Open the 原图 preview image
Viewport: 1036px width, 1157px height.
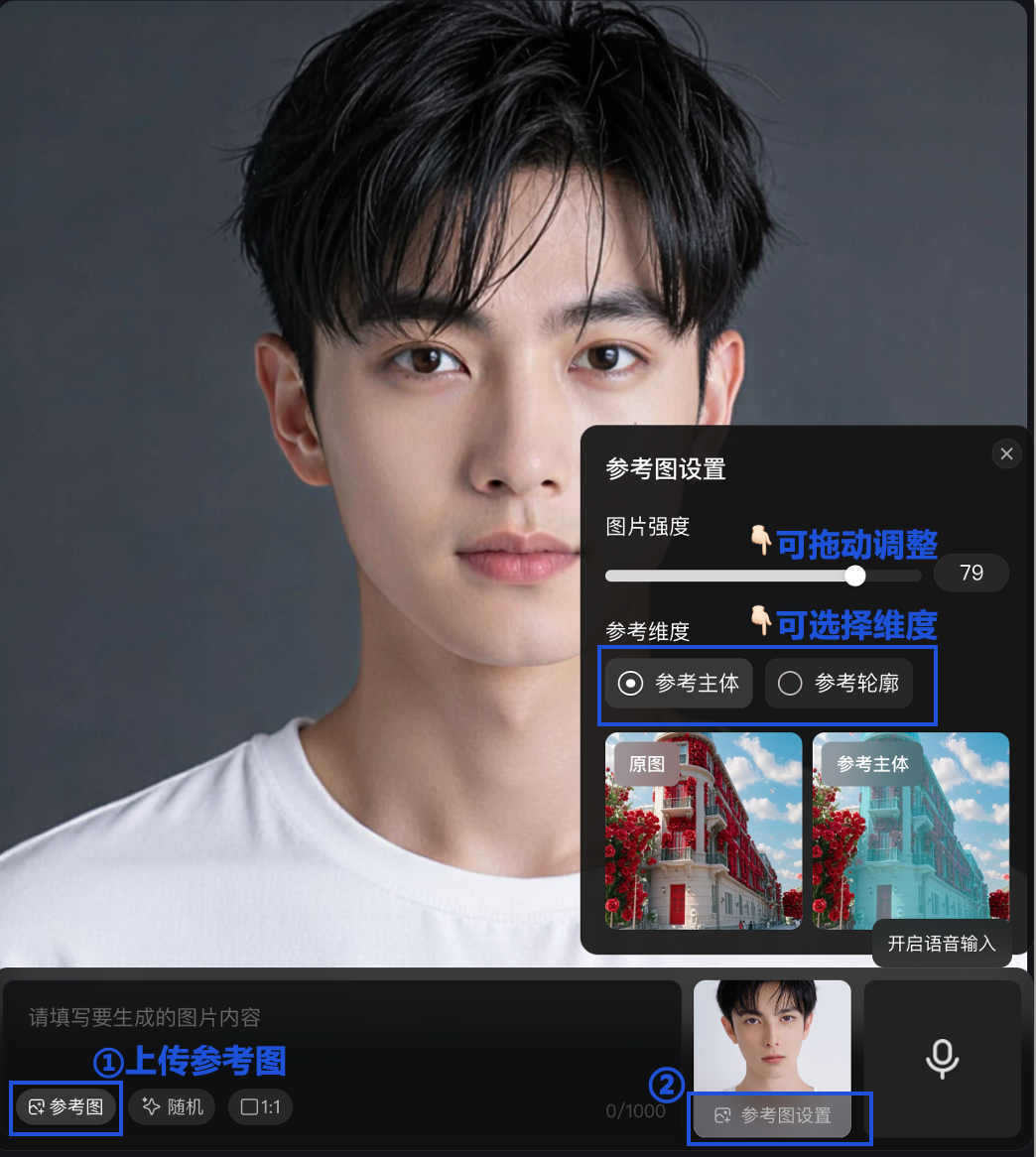pos(704,832)
